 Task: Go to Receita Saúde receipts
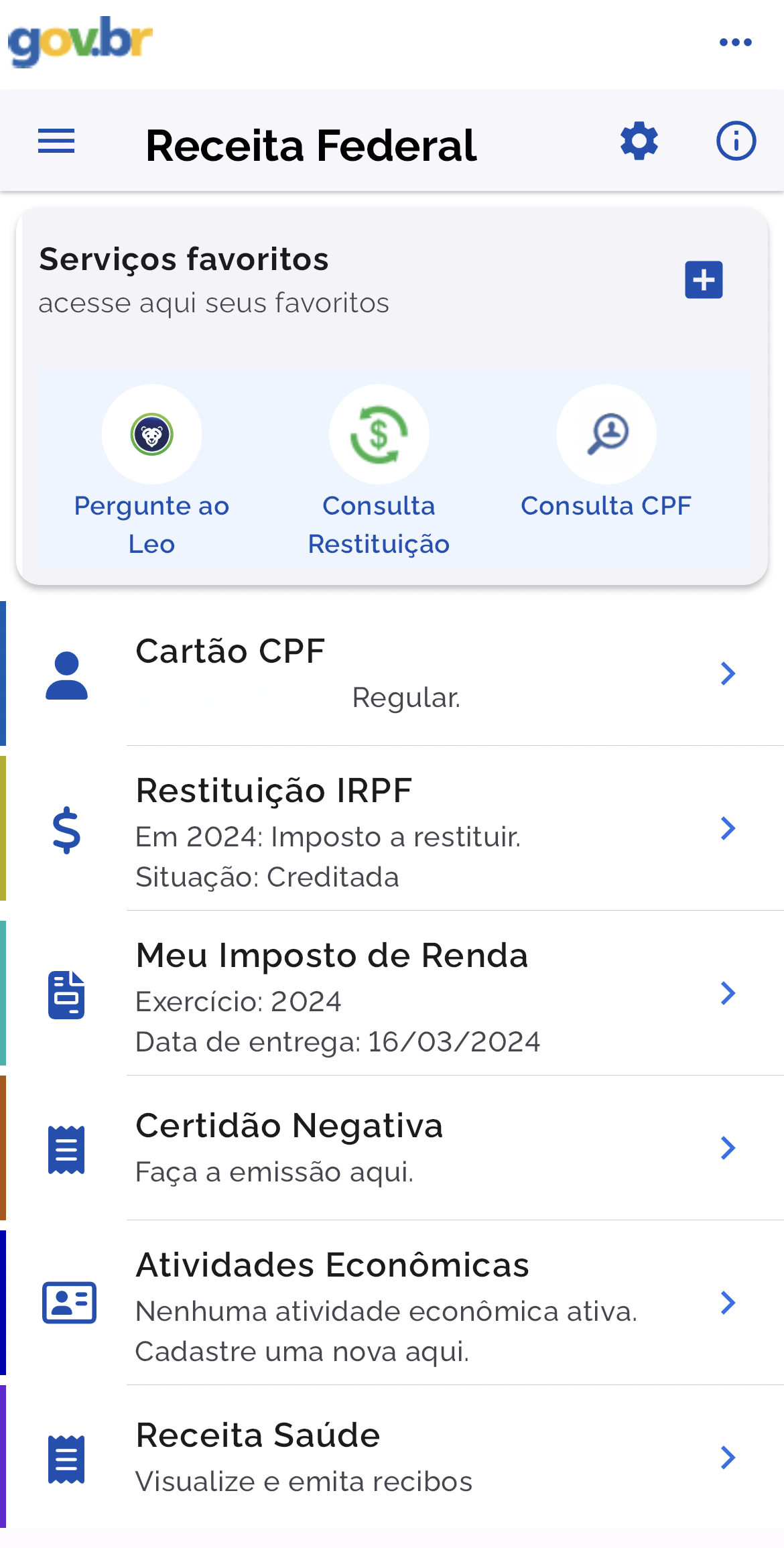pyautogui.click(x=402, y=1458)
